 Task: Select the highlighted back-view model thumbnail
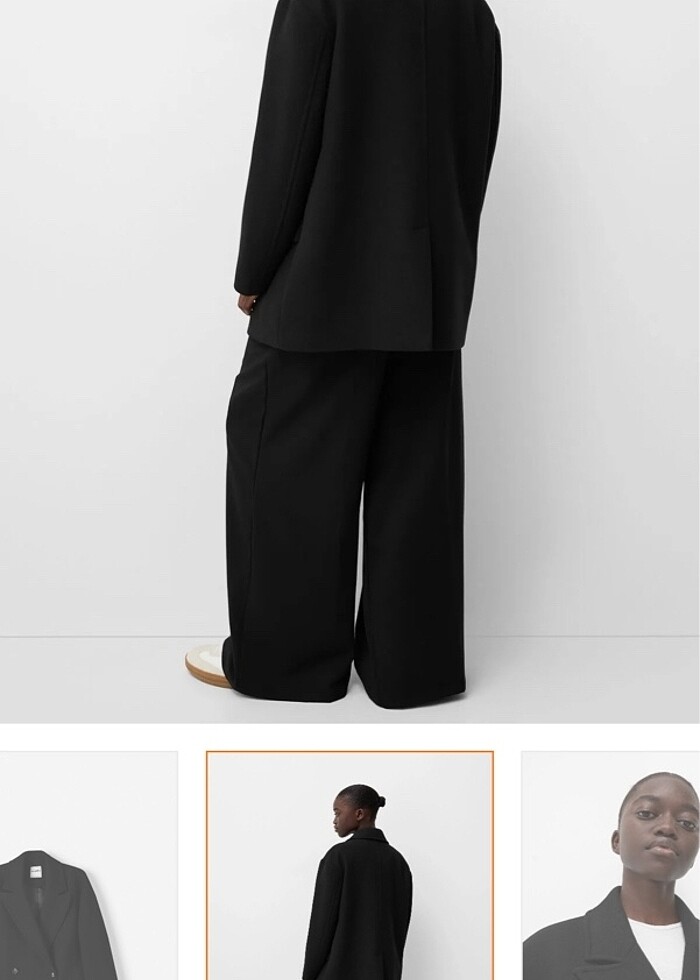click(x=350, y=866)
